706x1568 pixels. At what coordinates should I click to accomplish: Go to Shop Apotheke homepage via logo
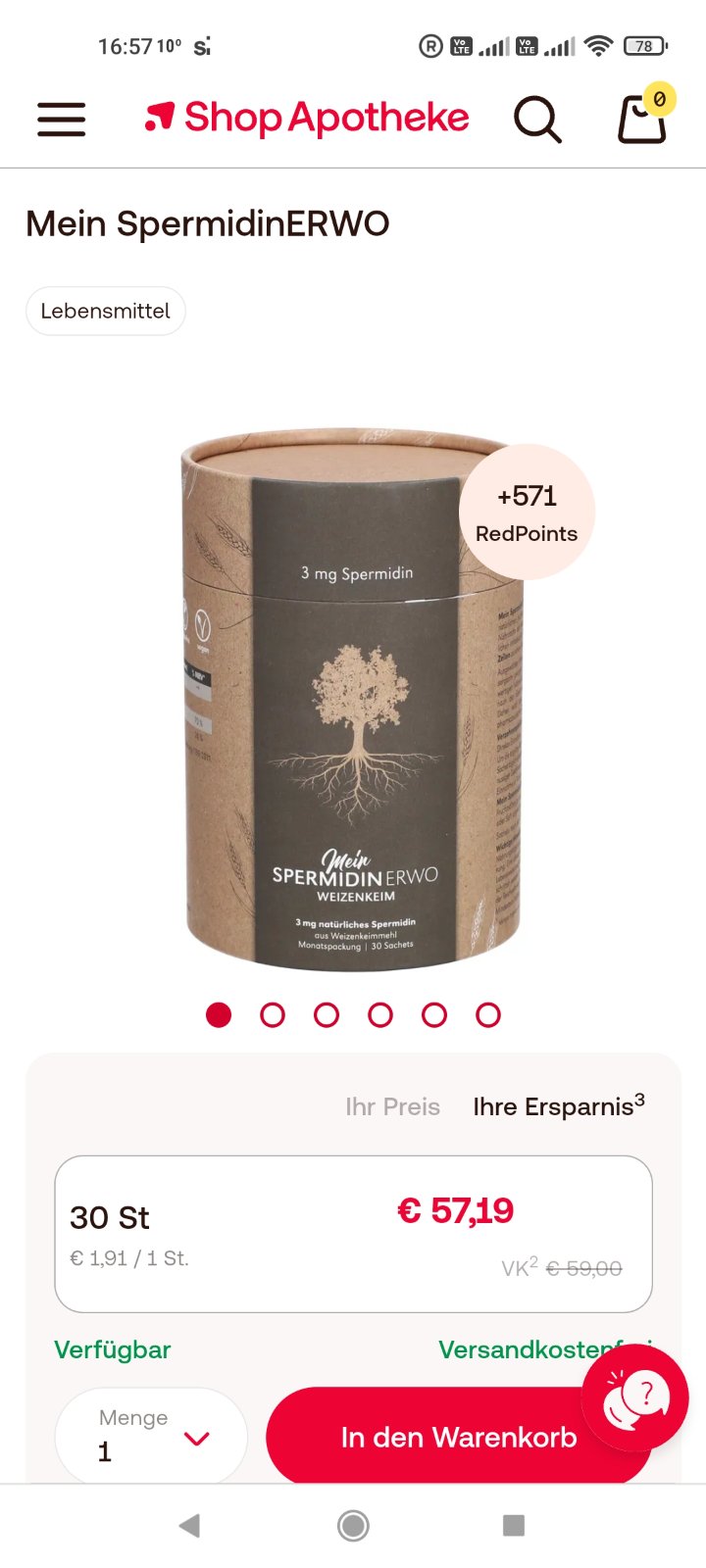pyautogui.click(x=307, y=118)
